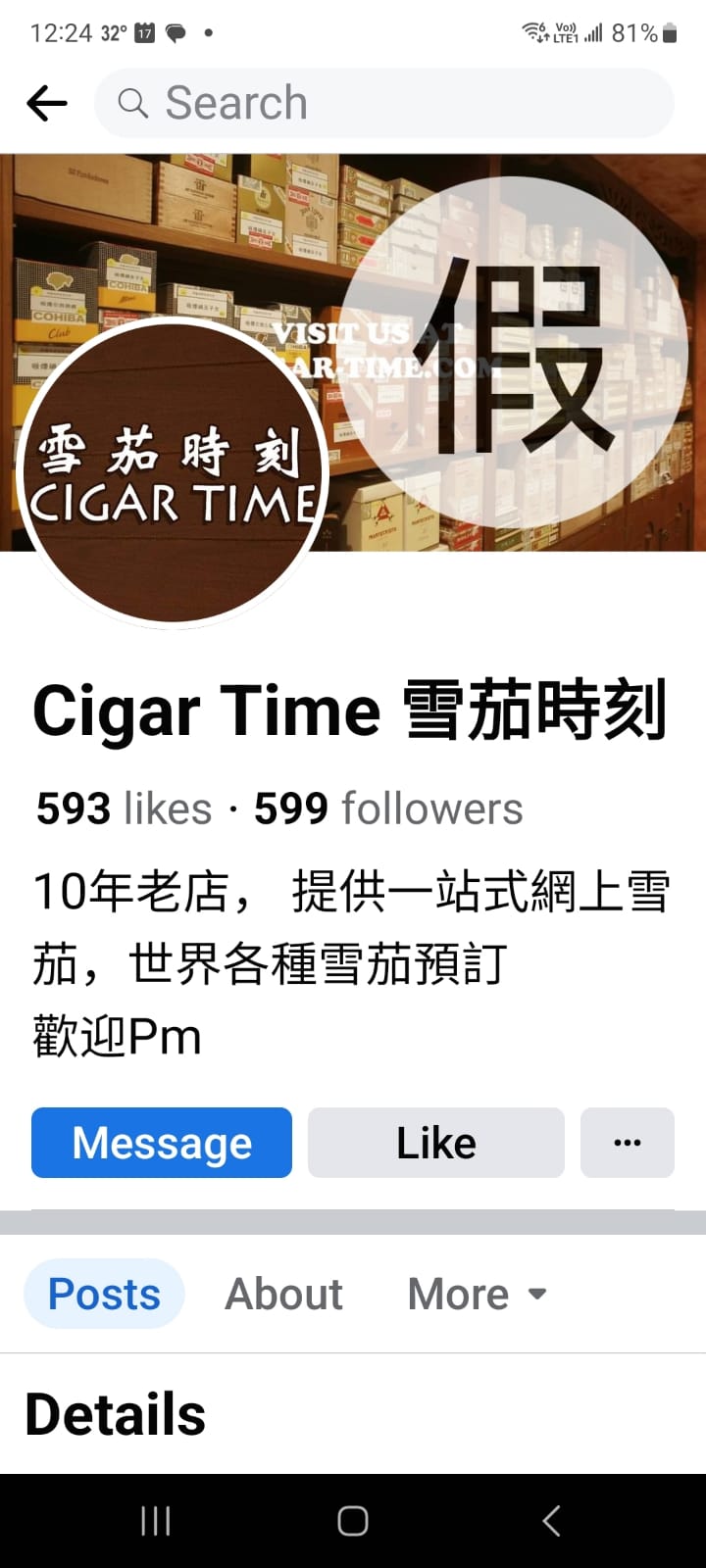Image resolution: width=706 pixels, height=1568 pixels.
Task: Message the Cigar Time page
Action: click(162, 1143)
